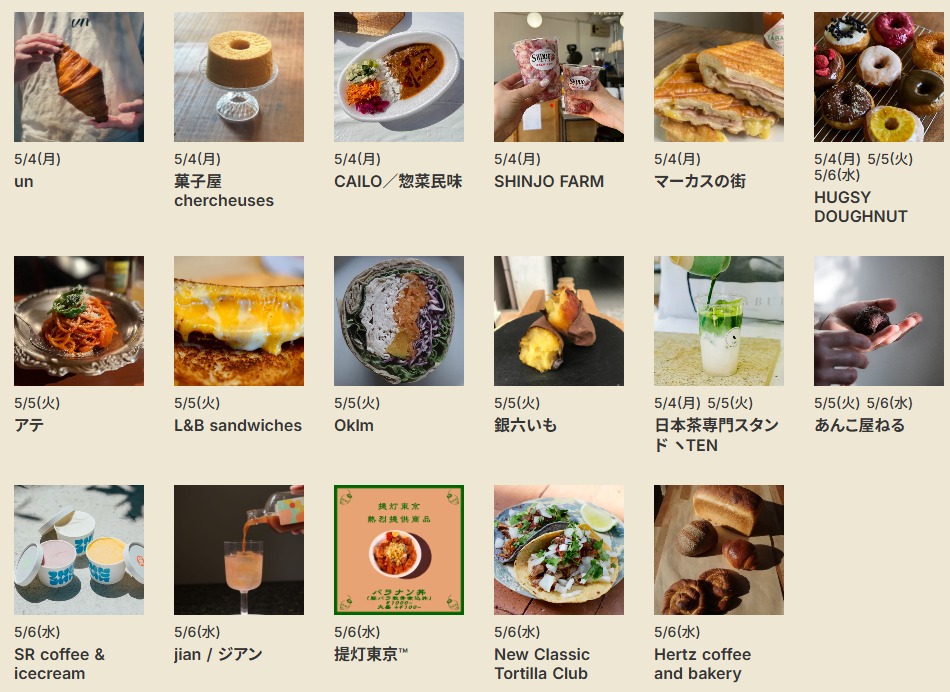Open the 提灯東京™ vendor card
Screen dimensions: 950x692
399,550
